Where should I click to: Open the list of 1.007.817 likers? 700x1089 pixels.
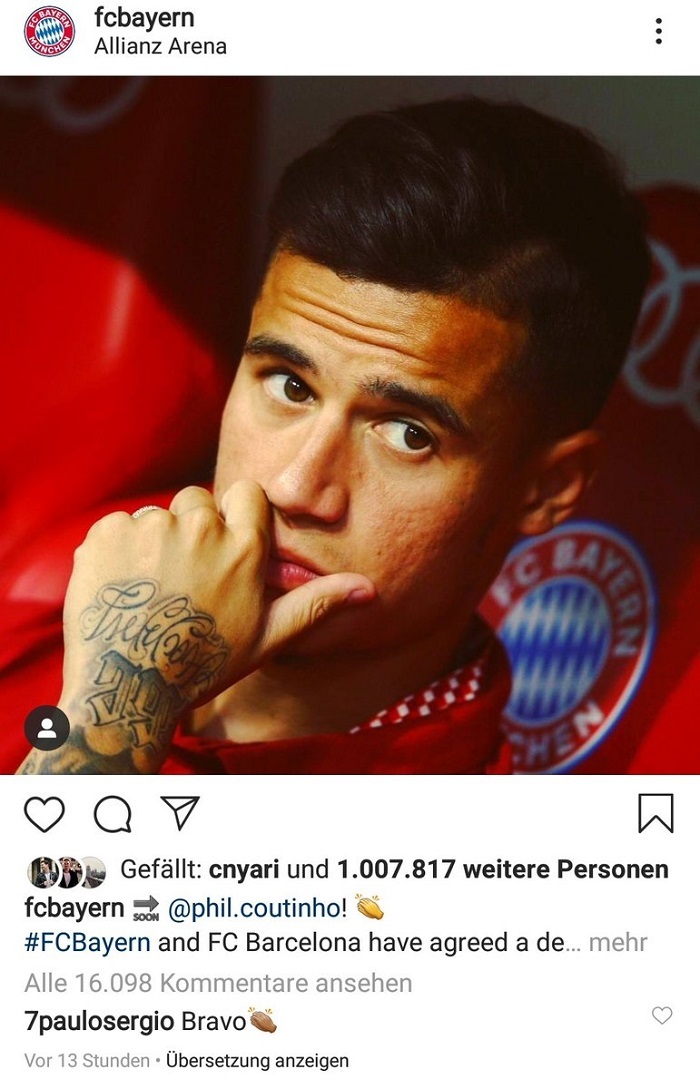pyautogui.click(x=502, y=870)
